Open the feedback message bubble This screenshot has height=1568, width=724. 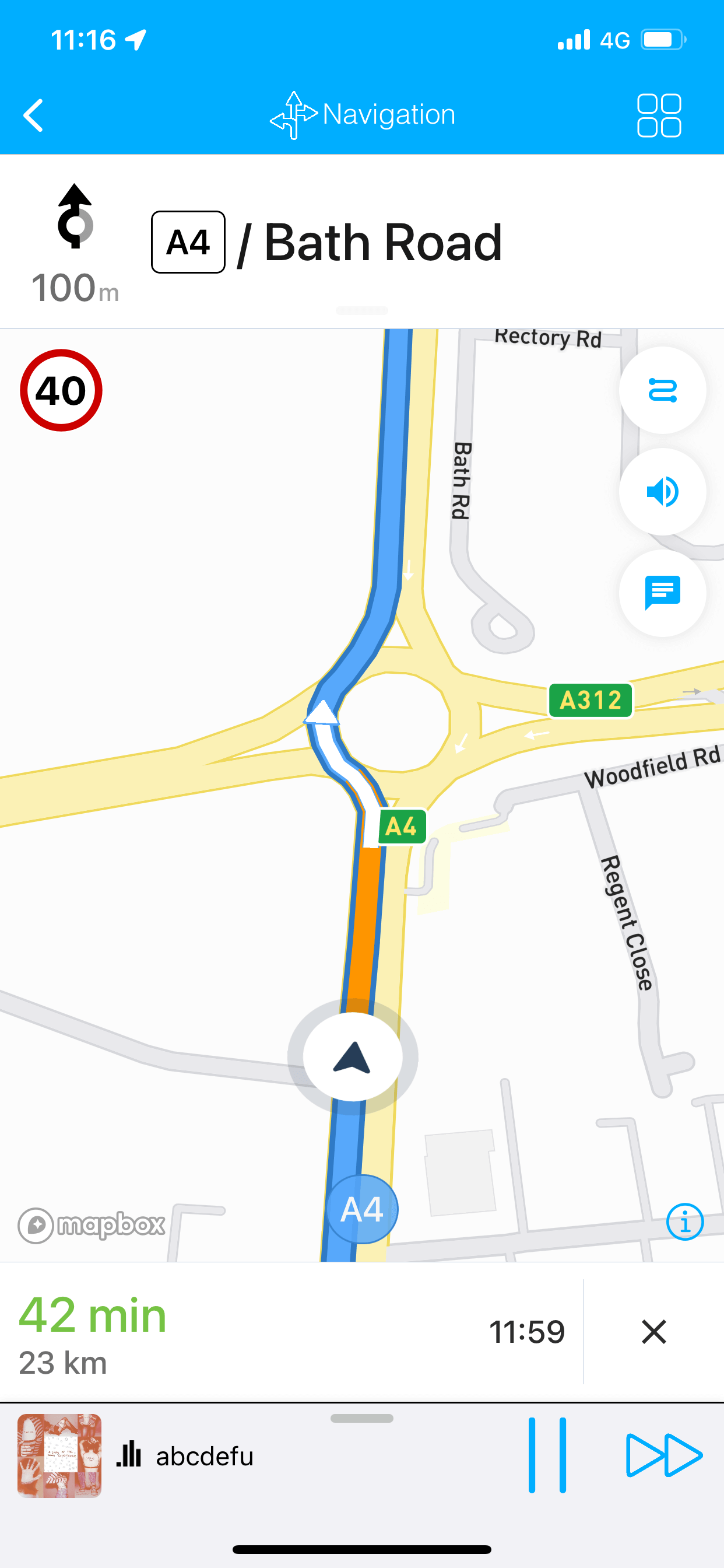[662, 593]
